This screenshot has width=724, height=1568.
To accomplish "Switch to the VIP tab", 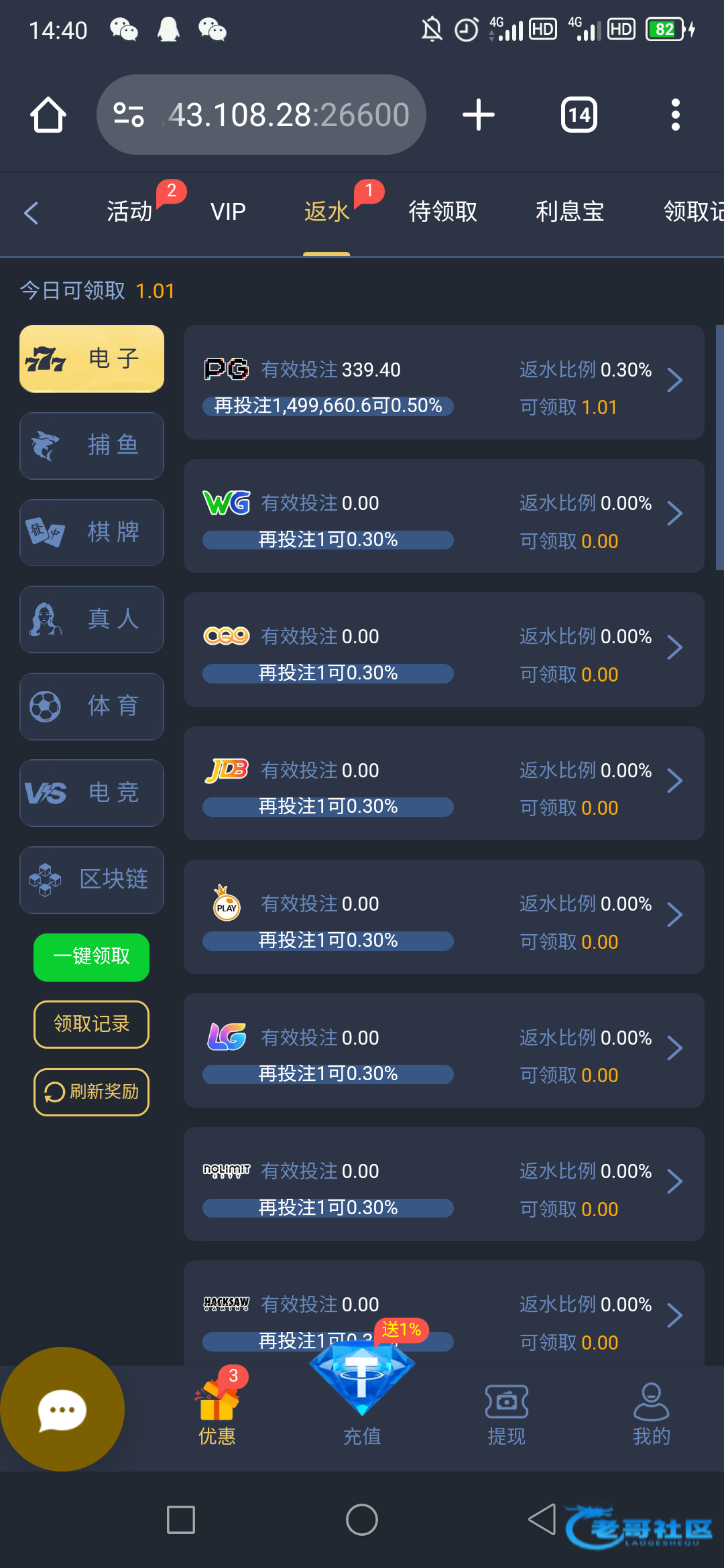I will pyautogui.click(x=228, y=212).
